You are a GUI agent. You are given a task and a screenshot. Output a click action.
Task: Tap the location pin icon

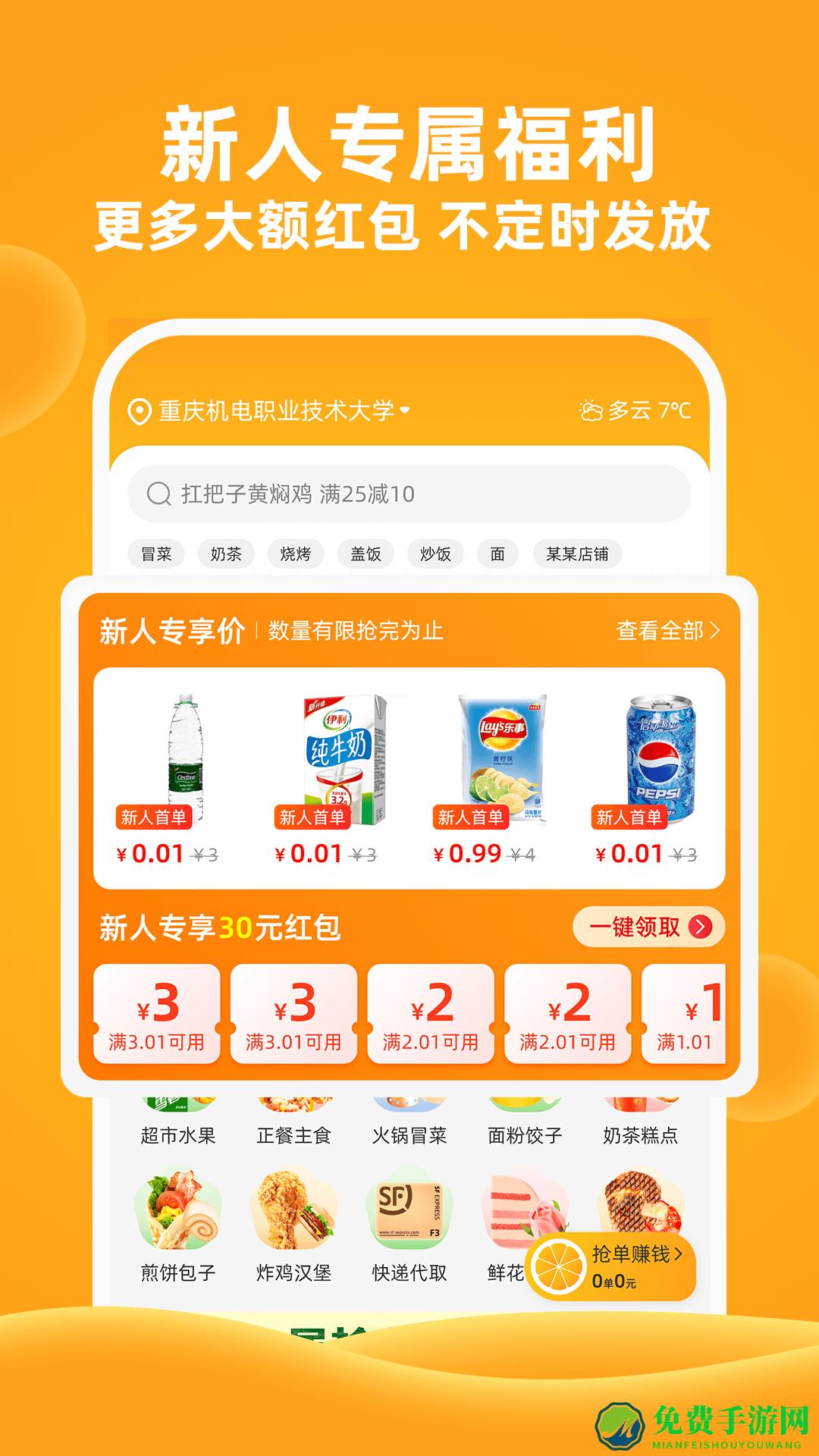coord(139,411)
